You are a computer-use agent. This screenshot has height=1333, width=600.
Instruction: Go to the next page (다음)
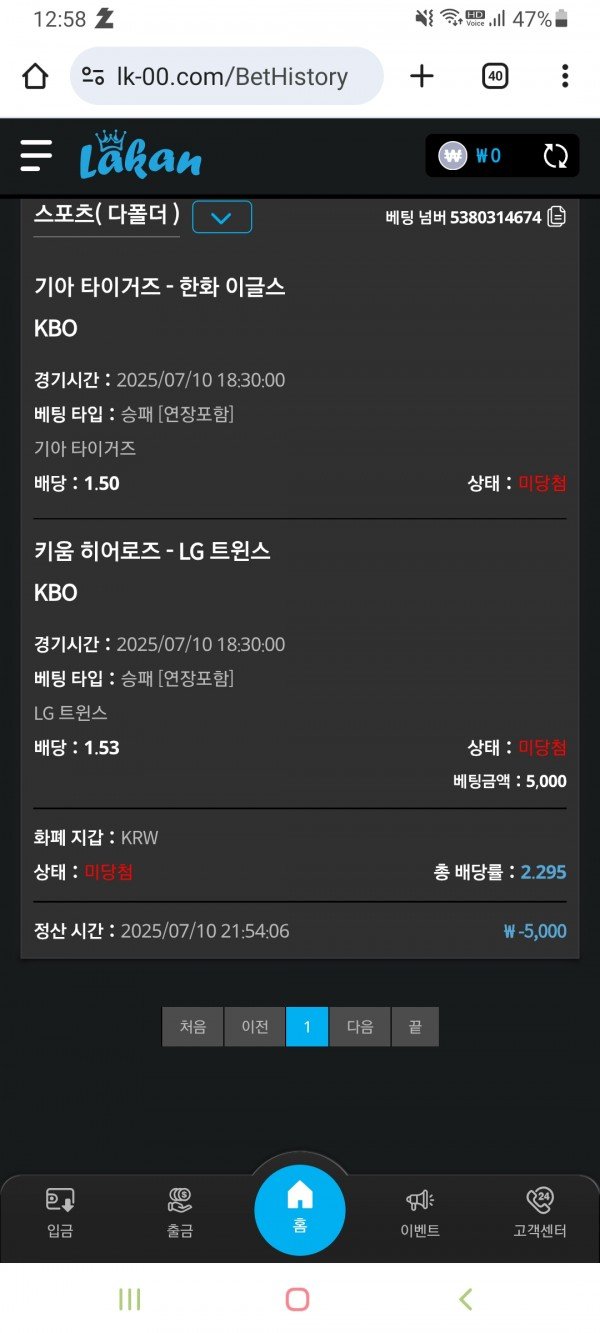tap(360, 1027)
